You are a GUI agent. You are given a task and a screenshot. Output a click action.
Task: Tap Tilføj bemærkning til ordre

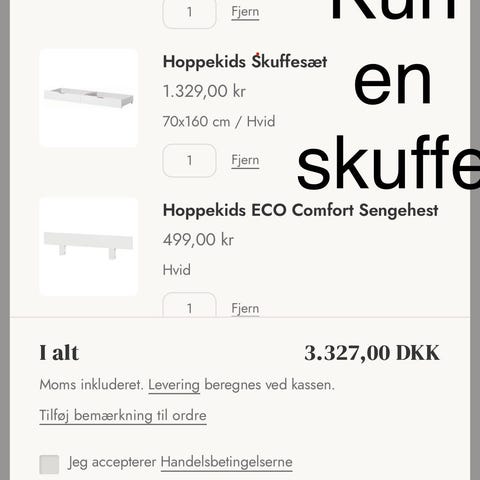[123, 416]
